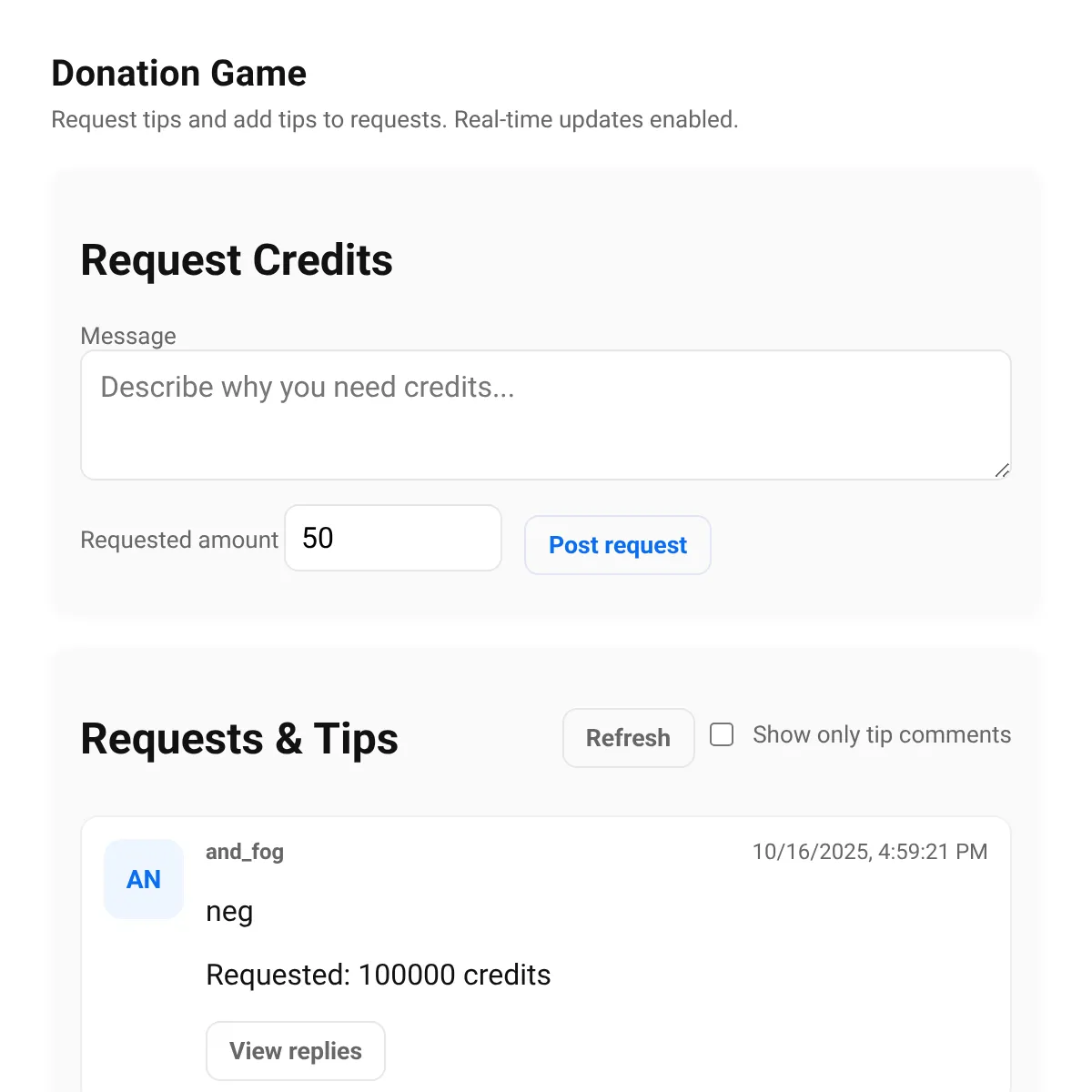Tap the Requested amount field
The height and width of the screenshot is (1092, 1092).
tap(393, 538)
